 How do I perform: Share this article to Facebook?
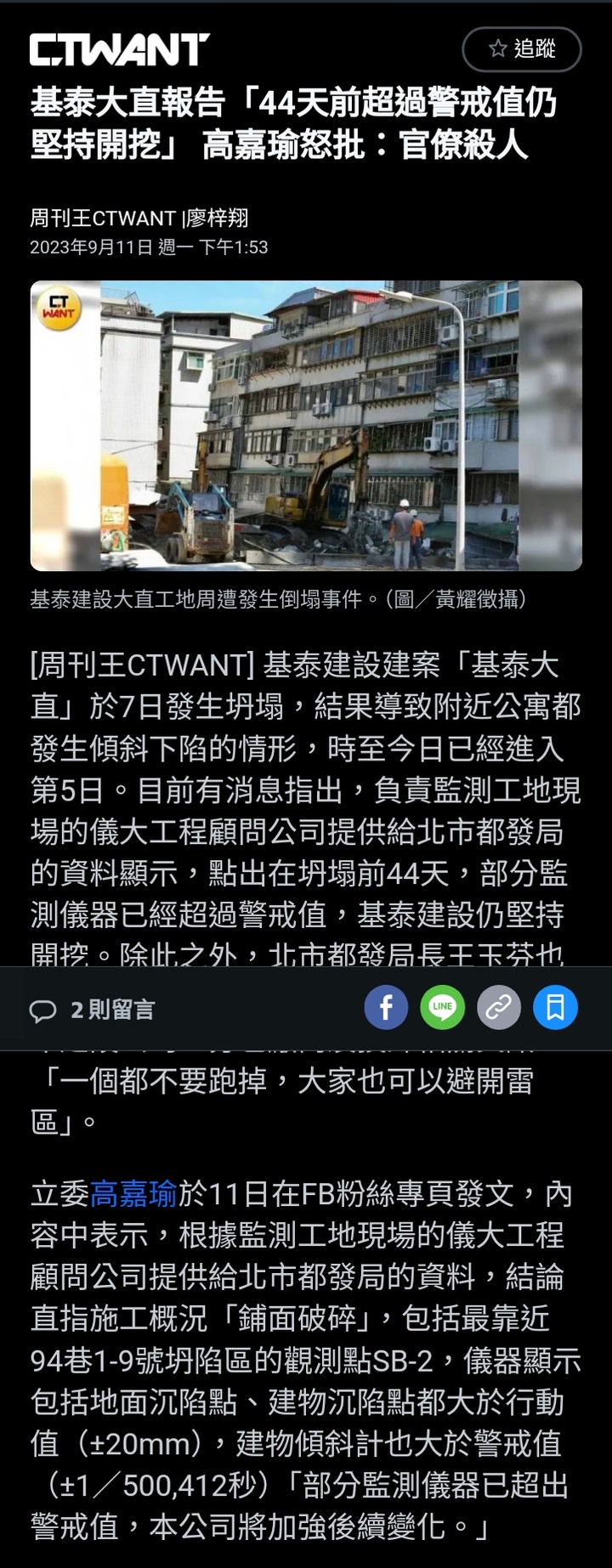tap(386, 1008)
